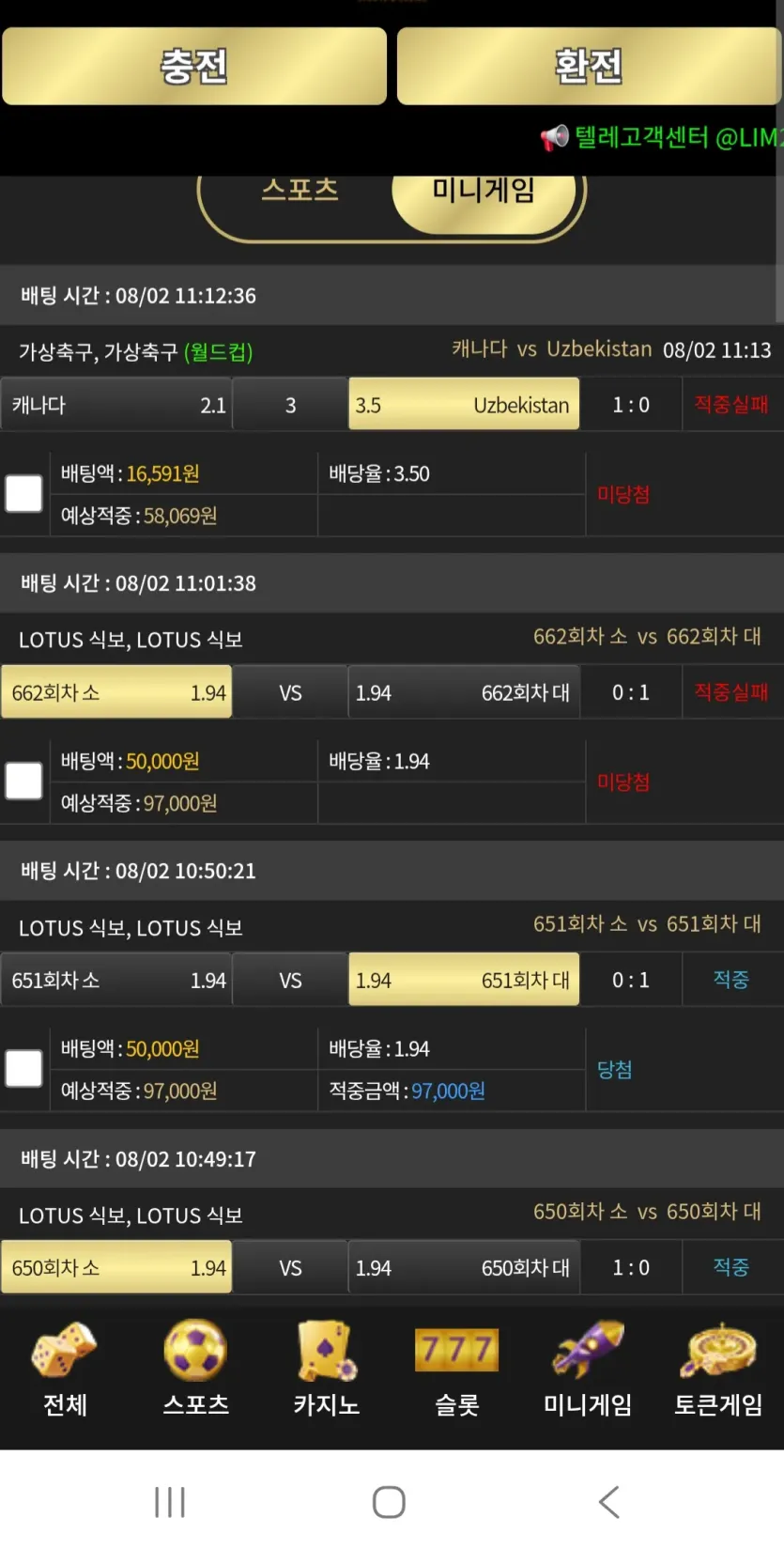Tap the 환전 withdrawal button

(589, 66)
